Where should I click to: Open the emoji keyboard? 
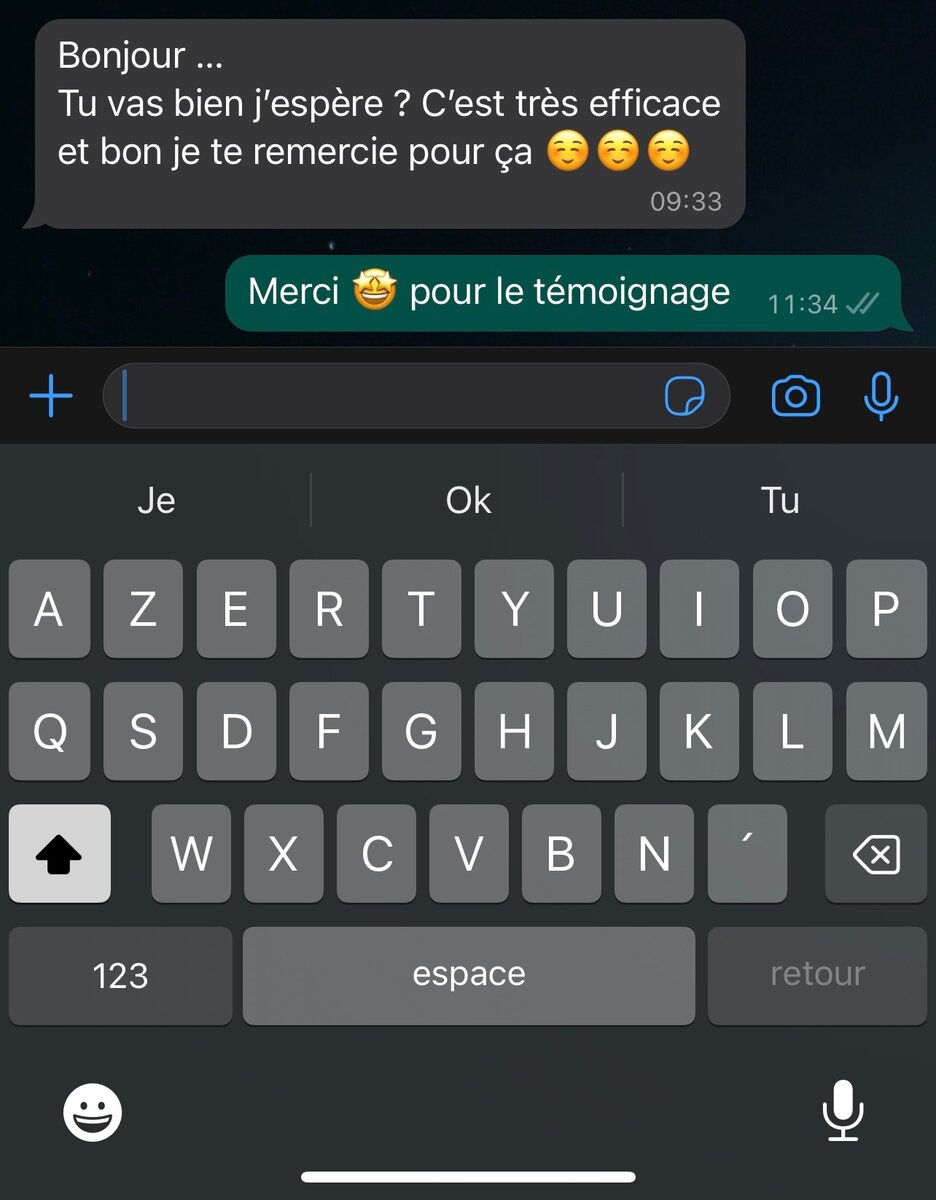pos(93,1112)
